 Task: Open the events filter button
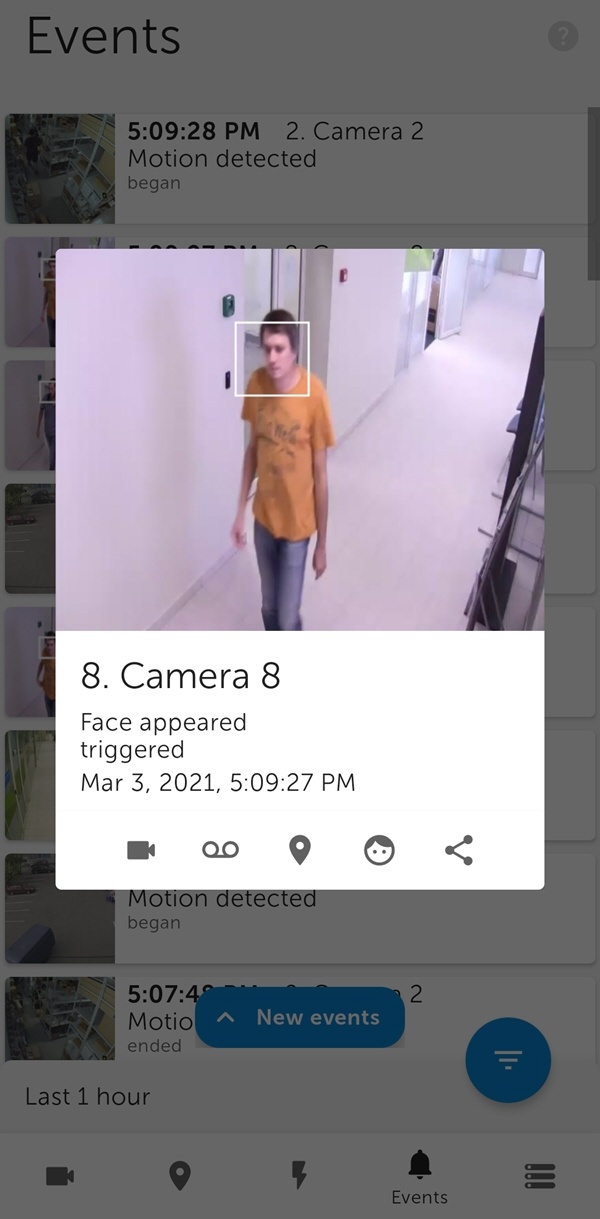tap(508, 1060)
